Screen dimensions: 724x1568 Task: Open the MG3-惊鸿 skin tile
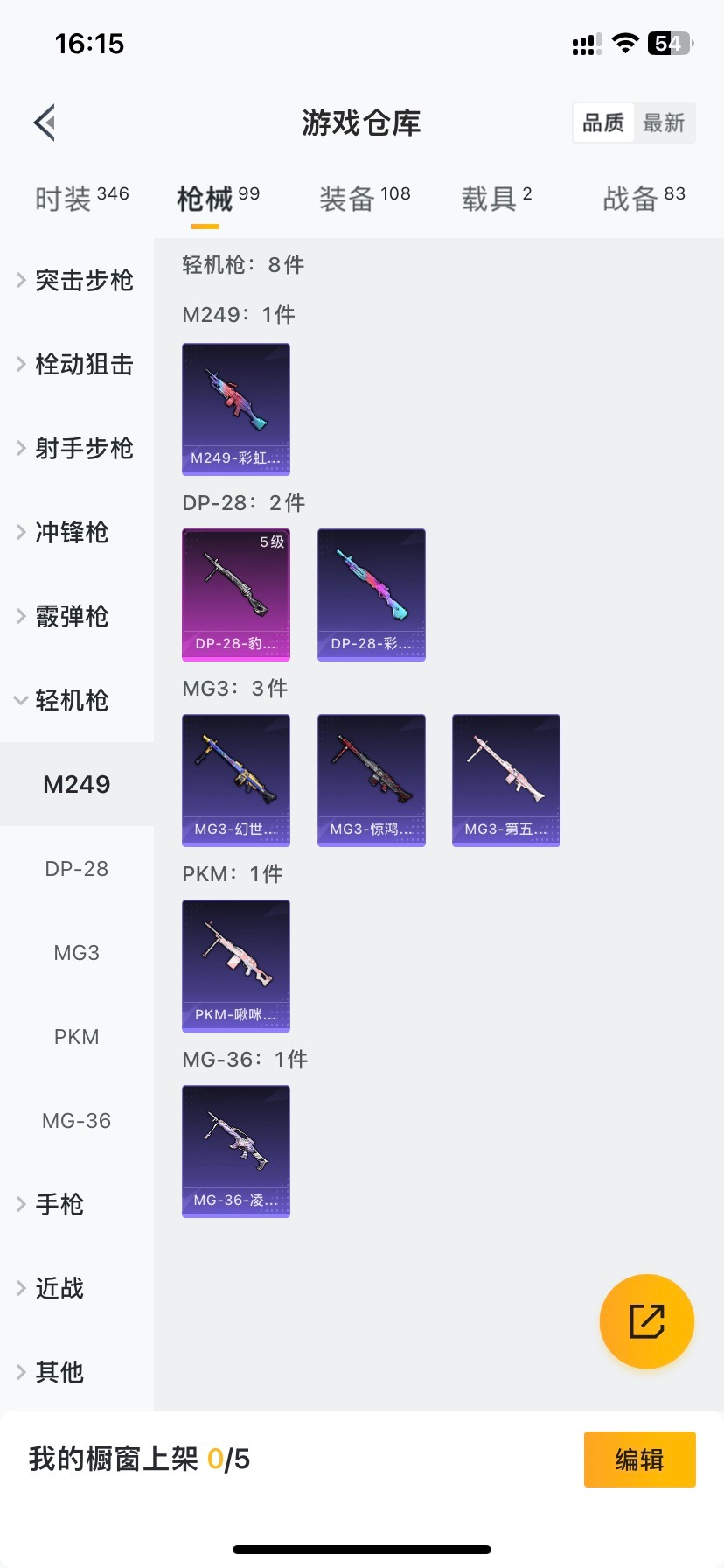coord(372,780)
